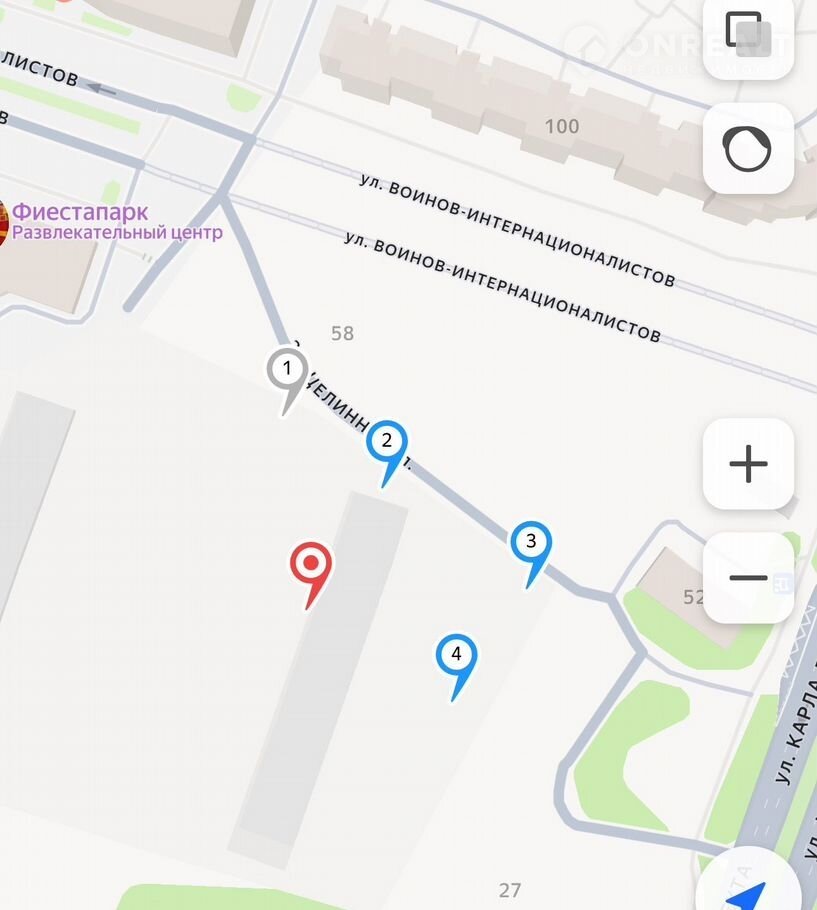The image size is (817, 910).
Task: Select the gray marker numbered 1
Action: point(287,369)
